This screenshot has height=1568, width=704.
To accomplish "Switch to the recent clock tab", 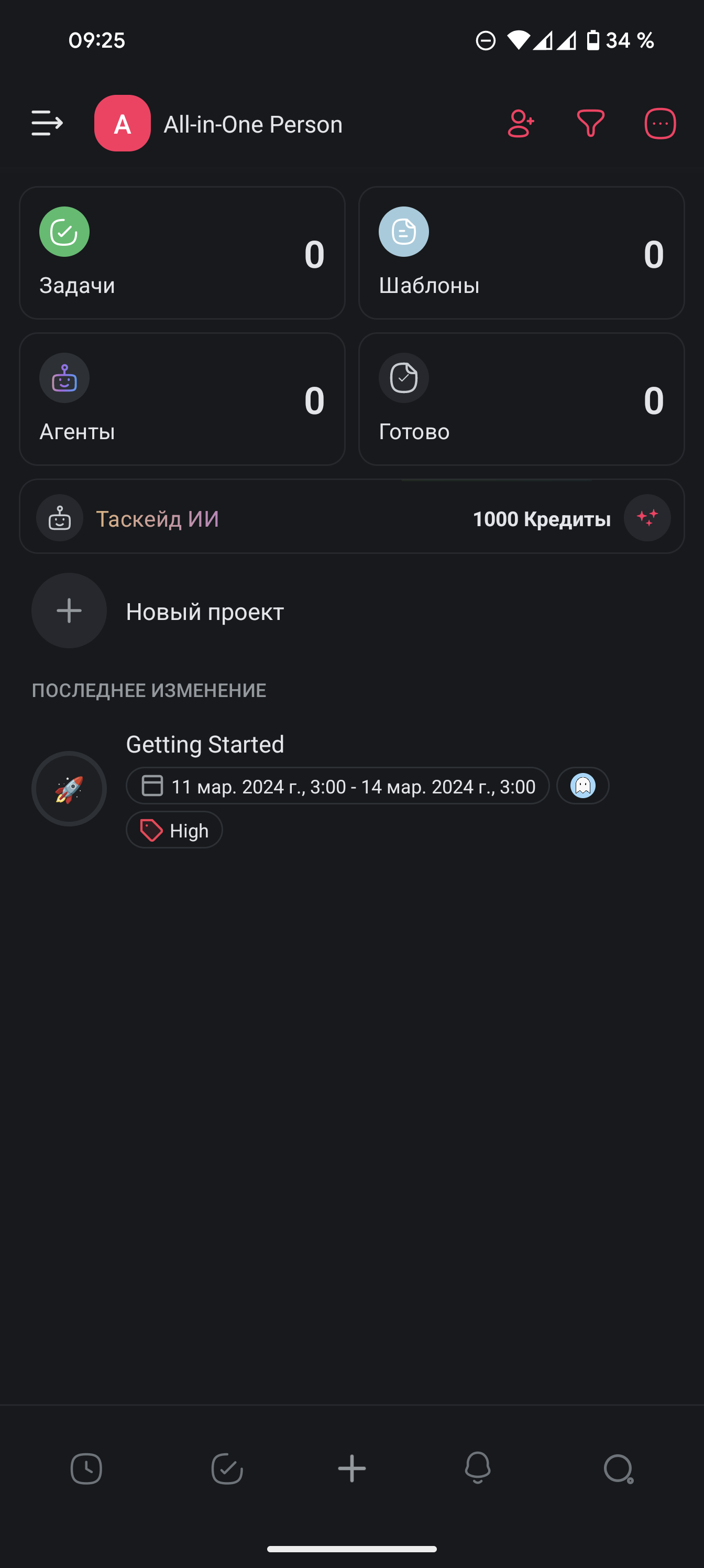I will coord(86,1469).
